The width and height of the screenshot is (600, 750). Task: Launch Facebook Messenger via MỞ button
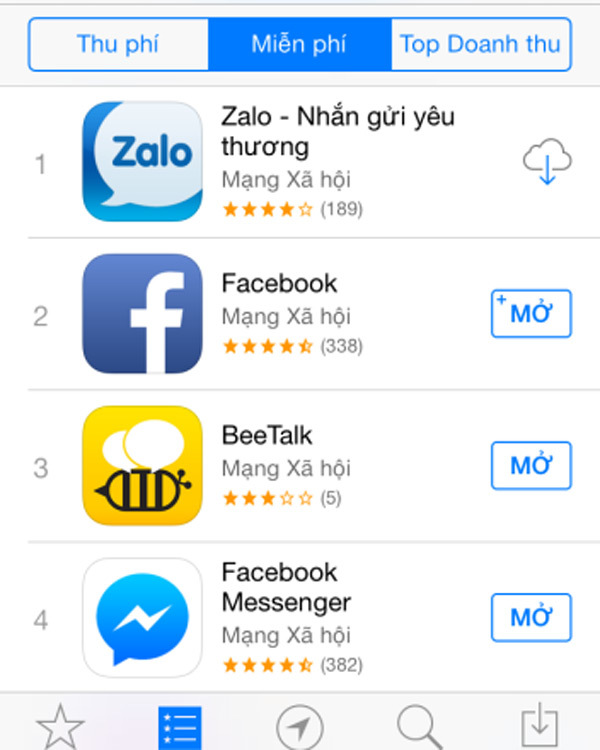coord(531,618)
